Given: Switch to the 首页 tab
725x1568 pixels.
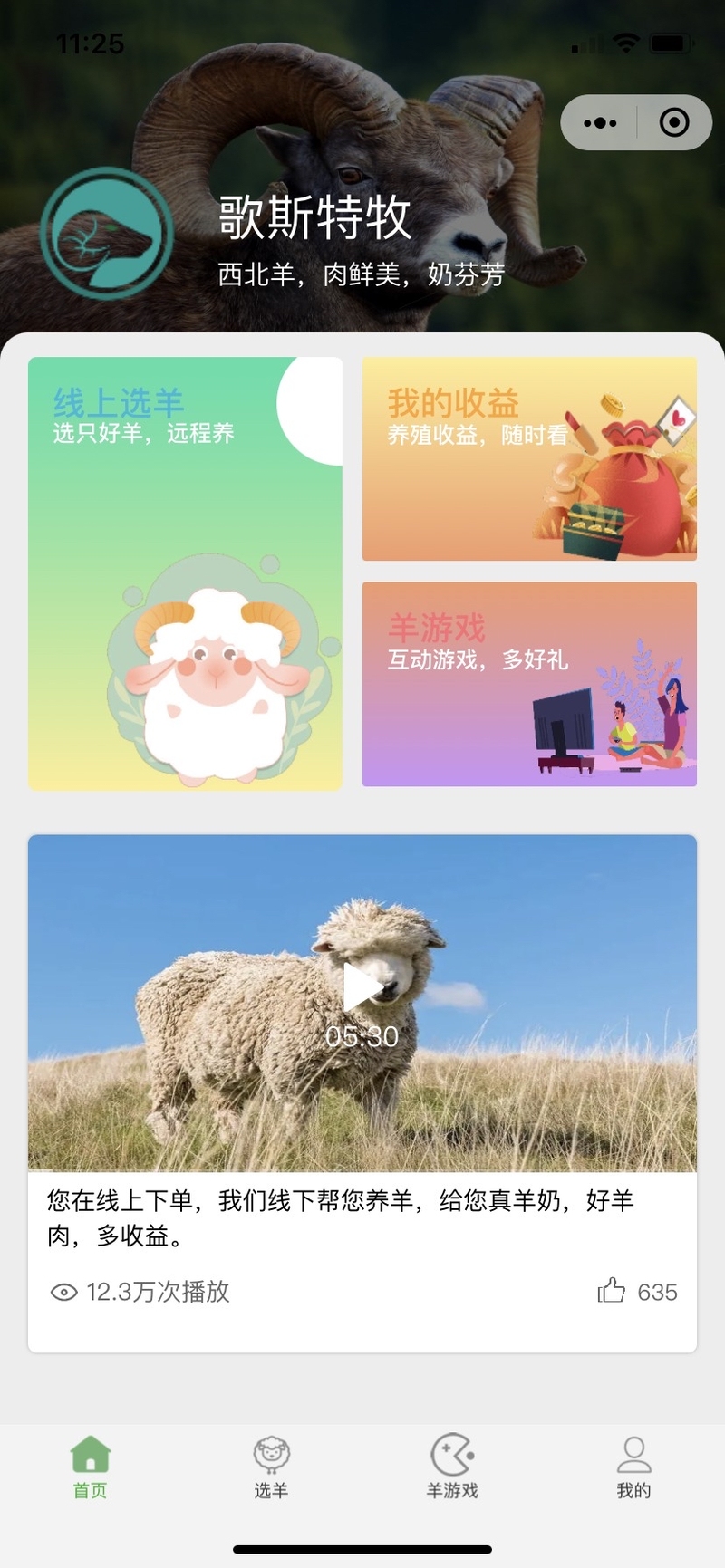Looking at the screenshot, I should coord(91,1467).
